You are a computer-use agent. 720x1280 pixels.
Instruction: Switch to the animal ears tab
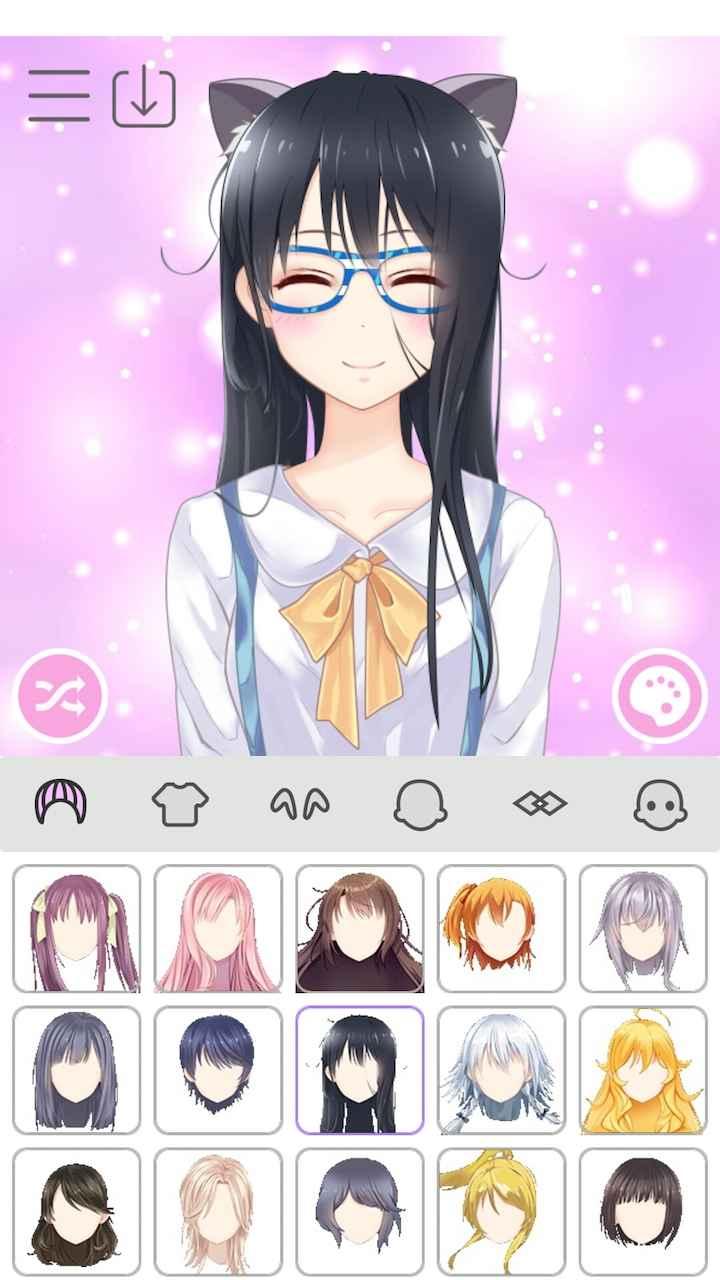coord(300,803)
